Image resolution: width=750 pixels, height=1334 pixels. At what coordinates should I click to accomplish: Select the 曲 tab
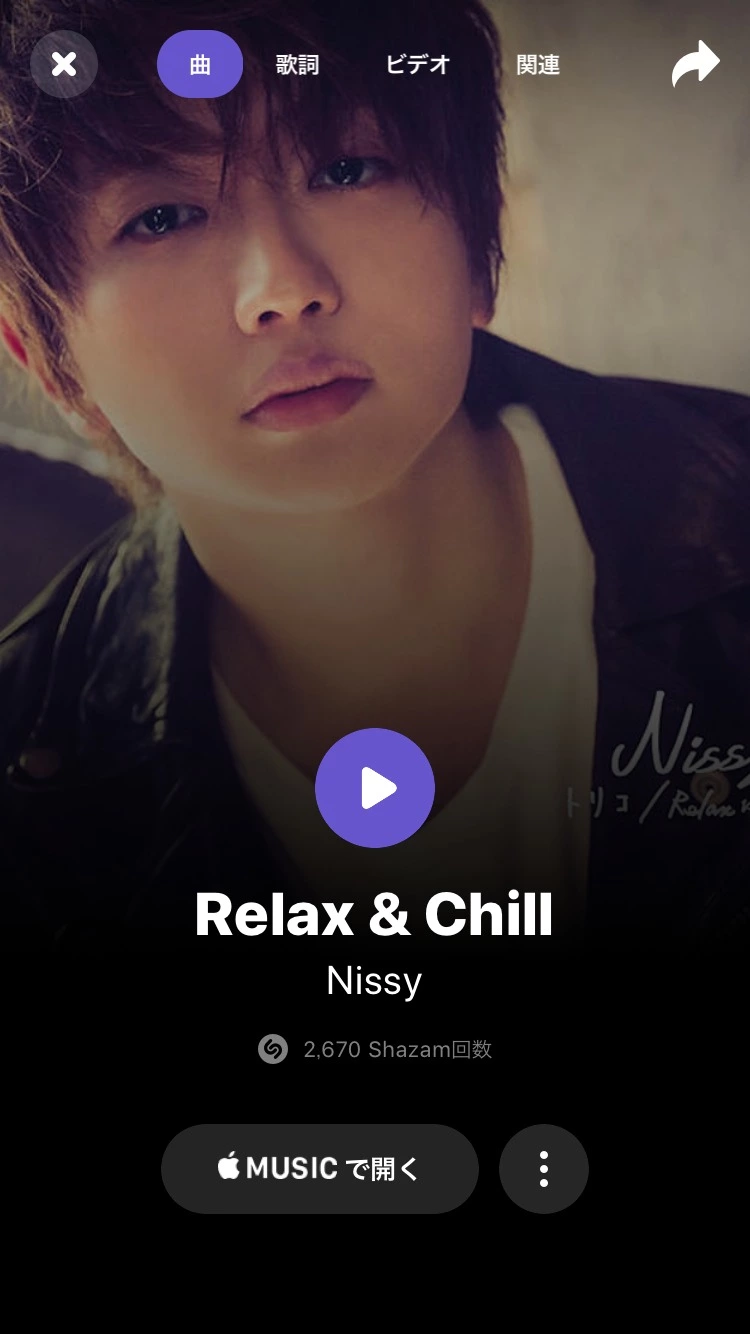200,65
